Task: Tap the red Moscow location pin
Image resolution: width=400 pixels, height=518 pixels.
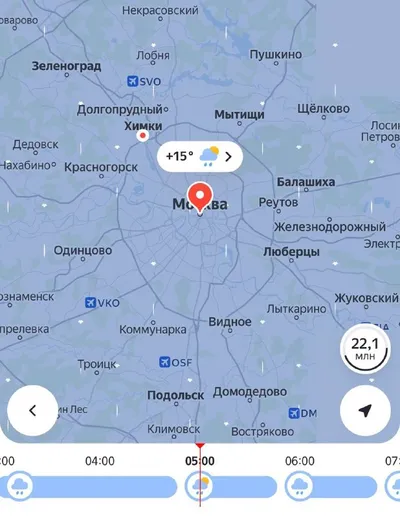Action: (x=200, y=197)
